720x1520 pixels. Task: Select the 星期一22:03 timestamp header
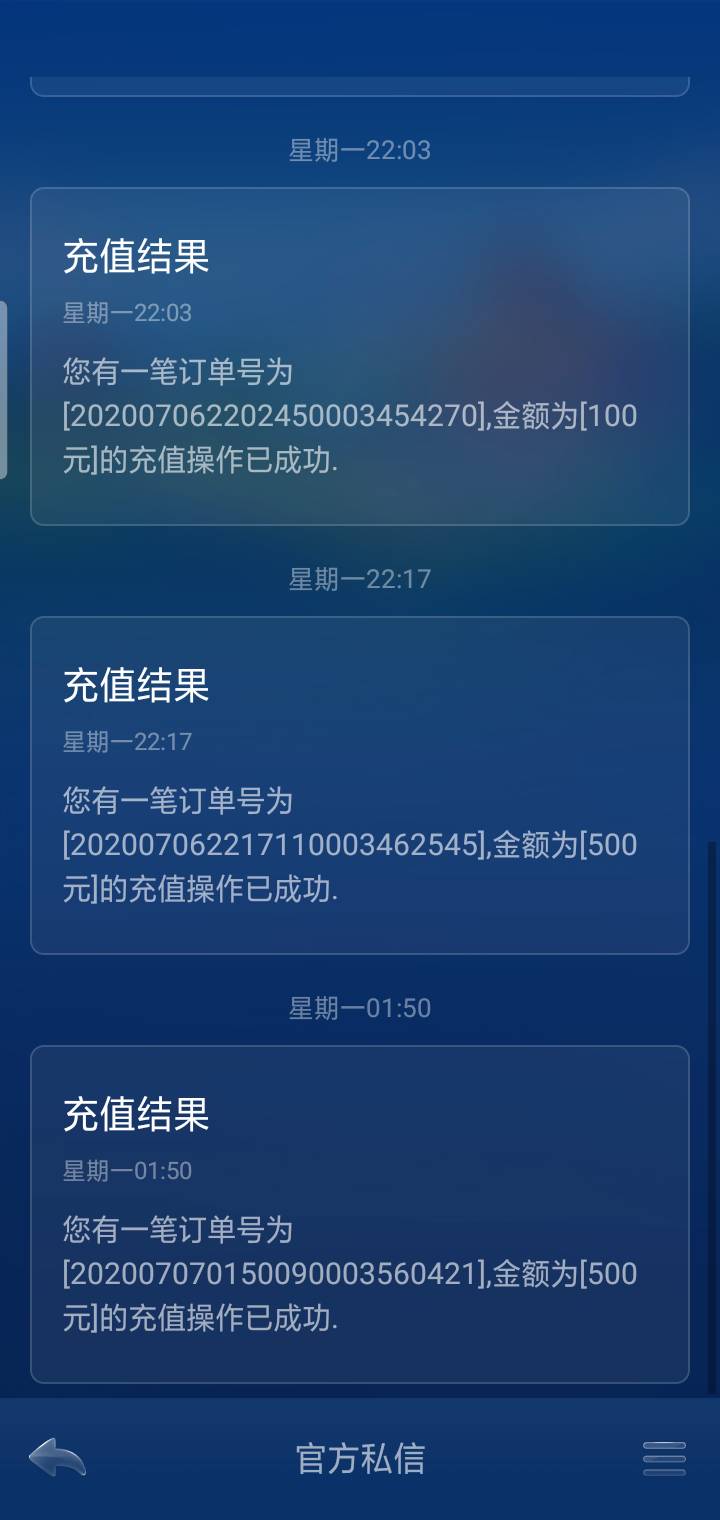pos(360,150)
